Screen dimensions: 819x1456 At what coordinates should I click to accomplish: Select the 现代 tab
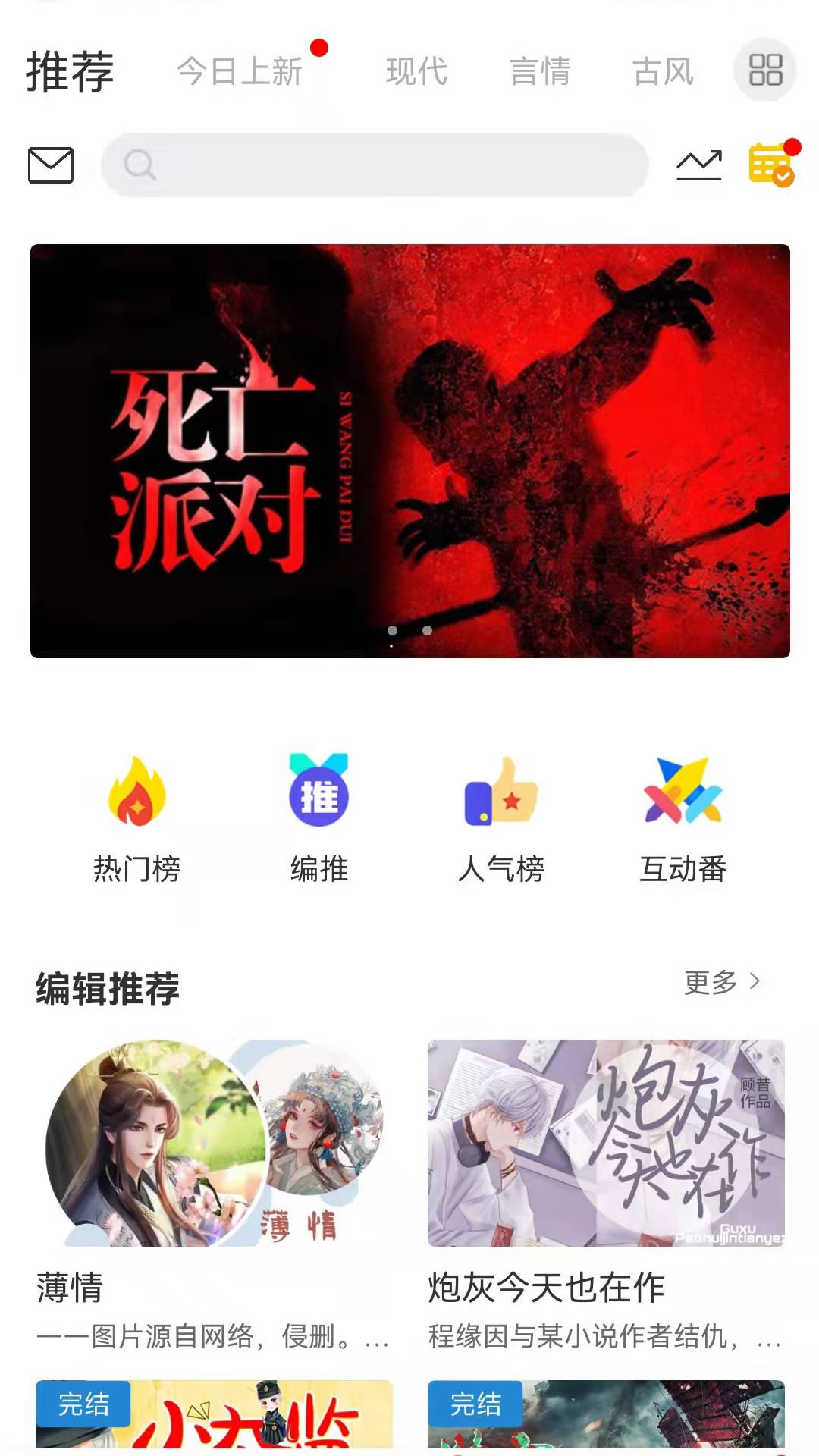coord(416,72)
